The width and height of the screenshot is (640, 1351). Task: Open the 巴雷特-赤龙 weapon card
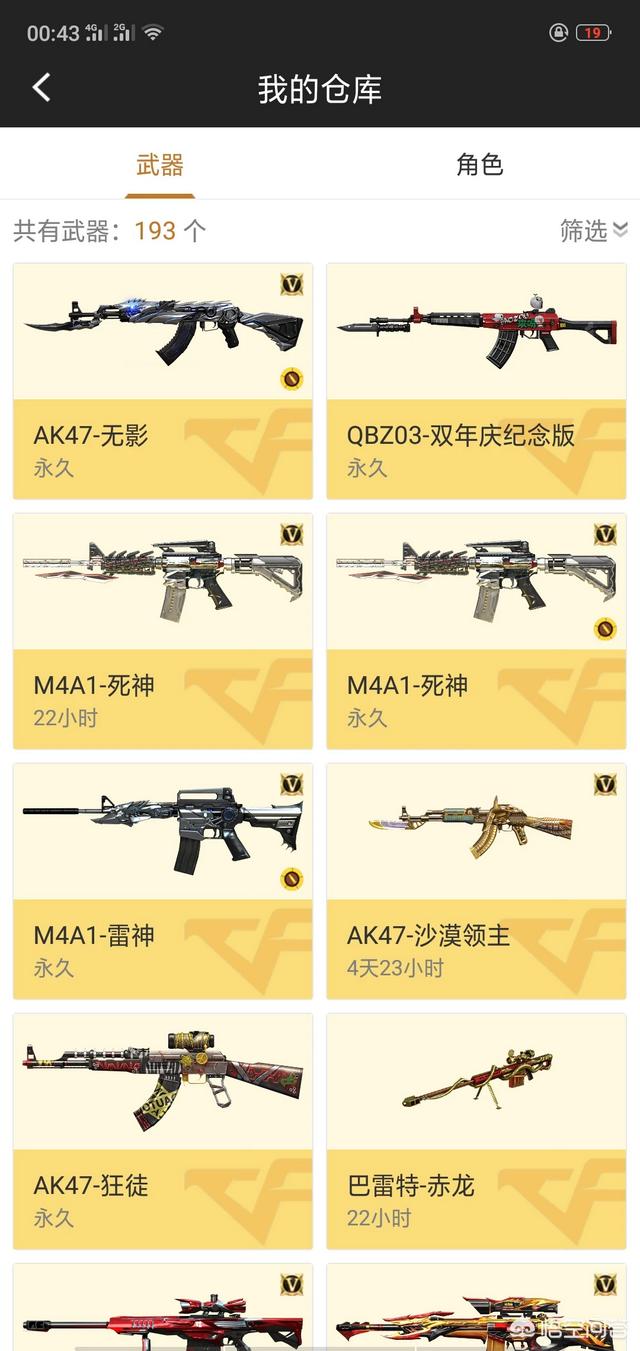pos(476,1131)
